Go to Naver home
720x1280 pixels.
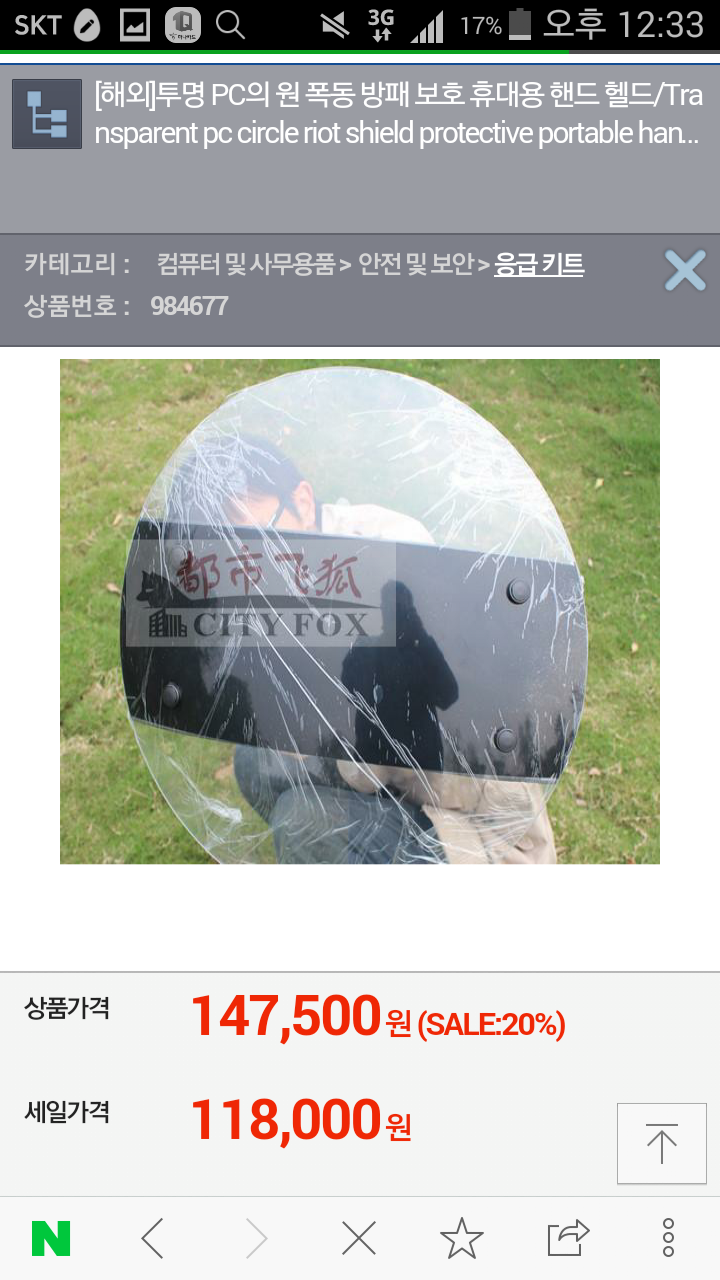[x=51, y=1239]
